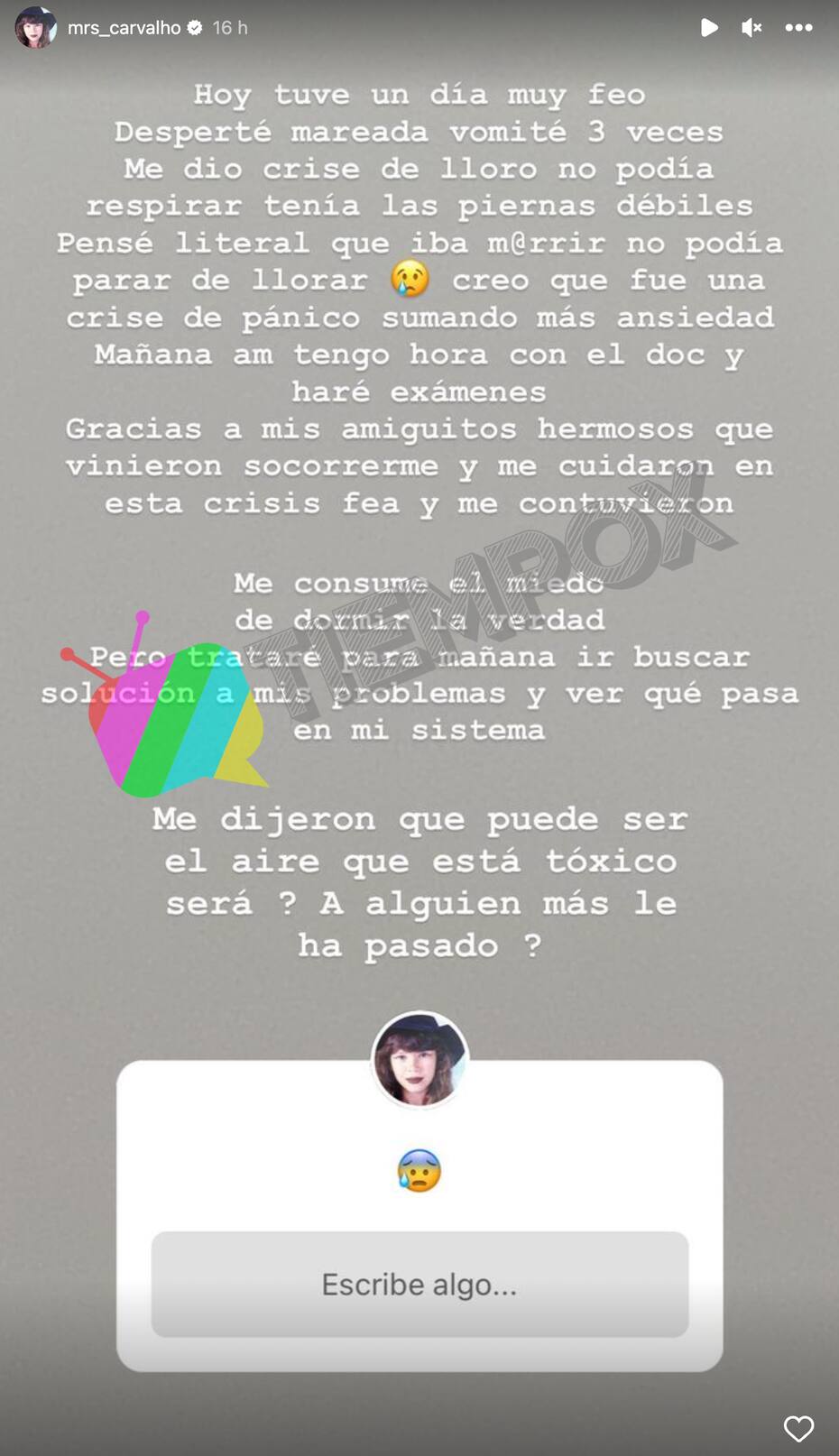
Task: Tap the mrs_carvalho username
Action: 124,28
